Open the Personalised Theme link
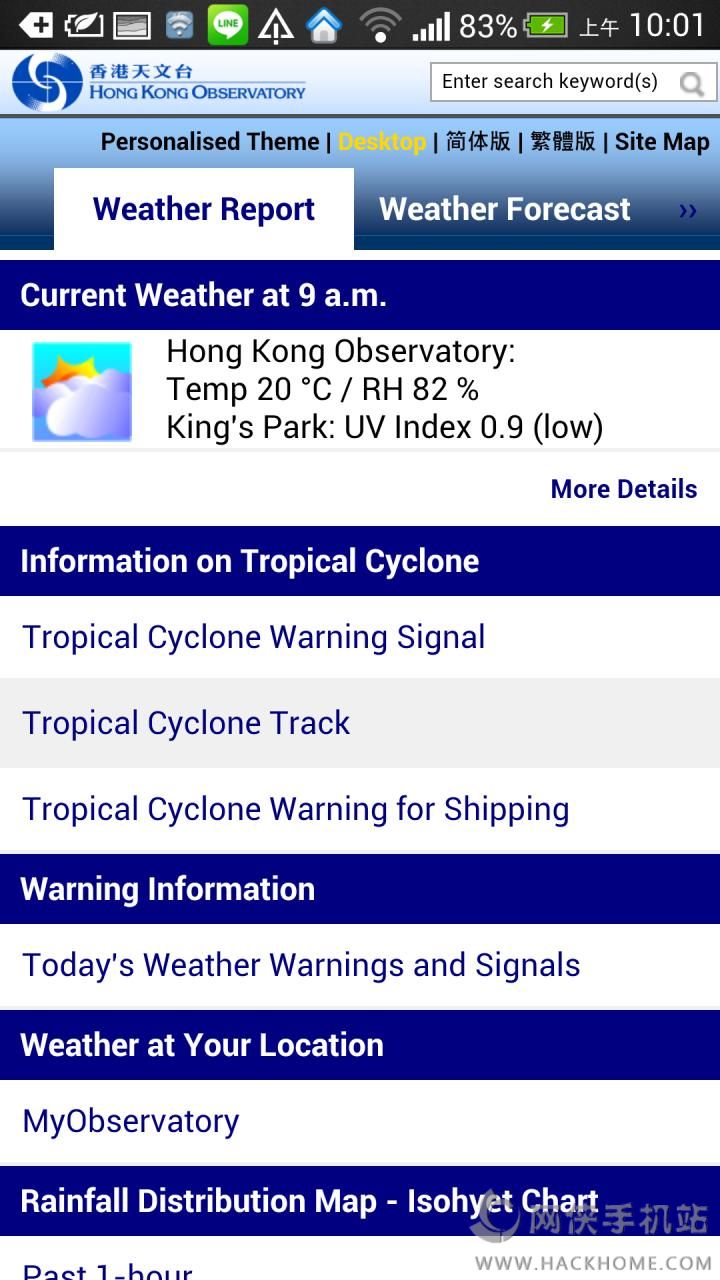720x1280 pixels. tap(210, 142)
